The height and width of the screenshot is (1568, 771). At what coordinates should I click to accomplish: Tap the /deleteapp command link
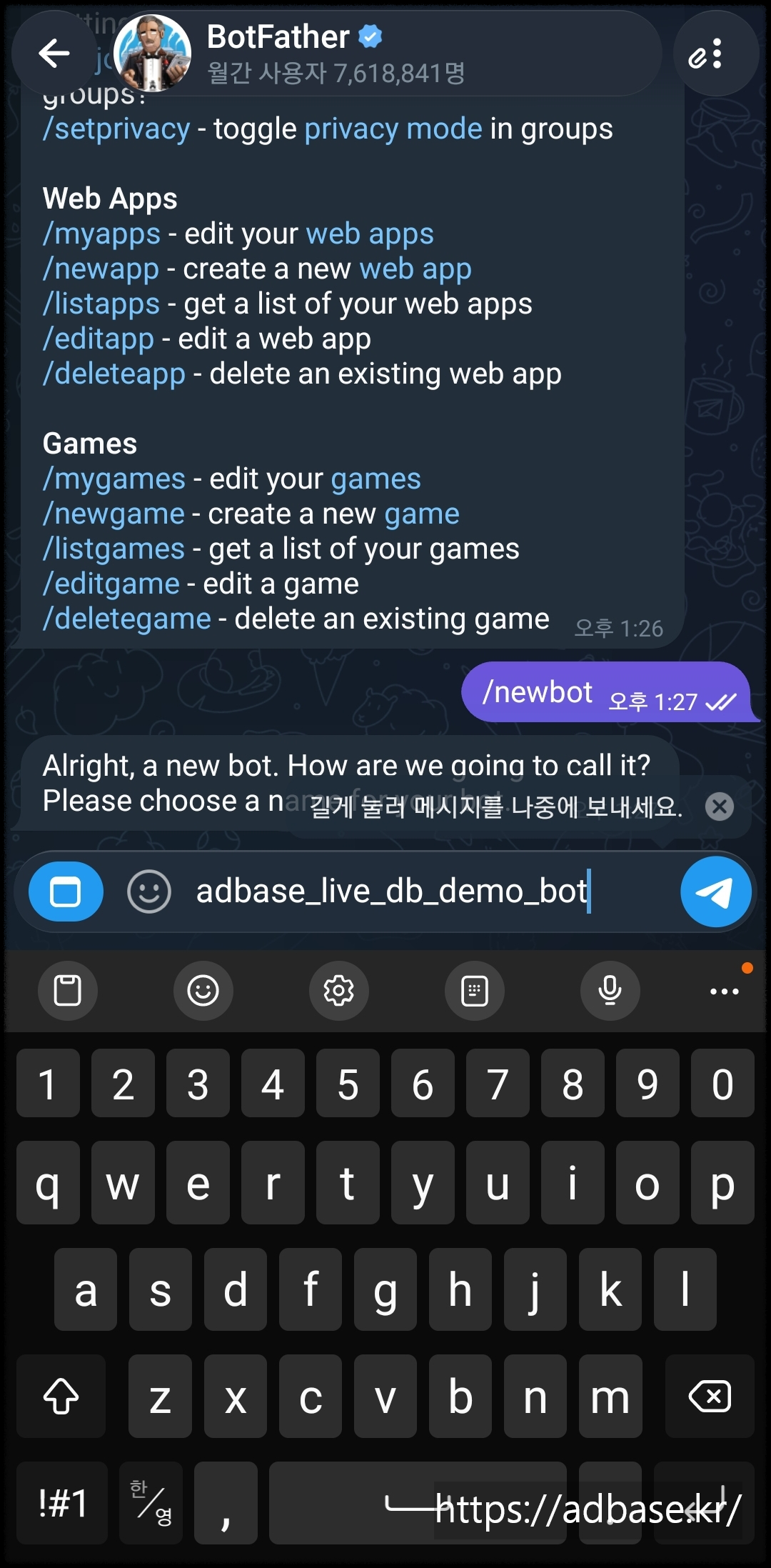pyautogui.click(x=114, y=374)
